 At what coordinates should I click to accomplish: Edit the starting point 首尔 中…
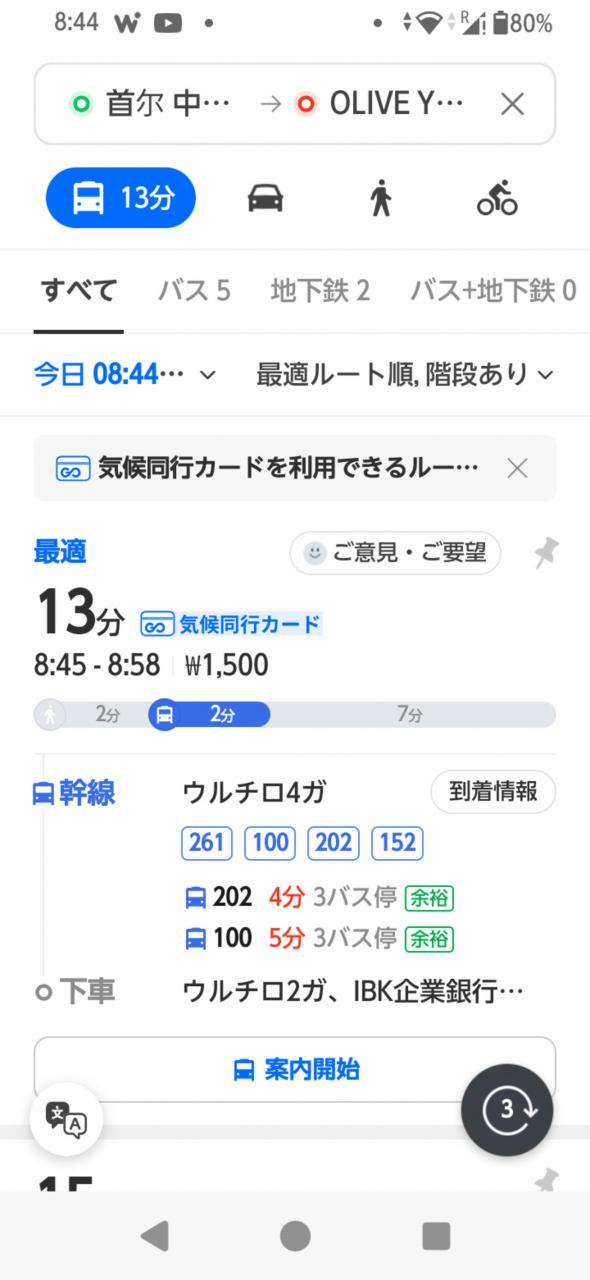pyautogui.click(x=152, y=104)
